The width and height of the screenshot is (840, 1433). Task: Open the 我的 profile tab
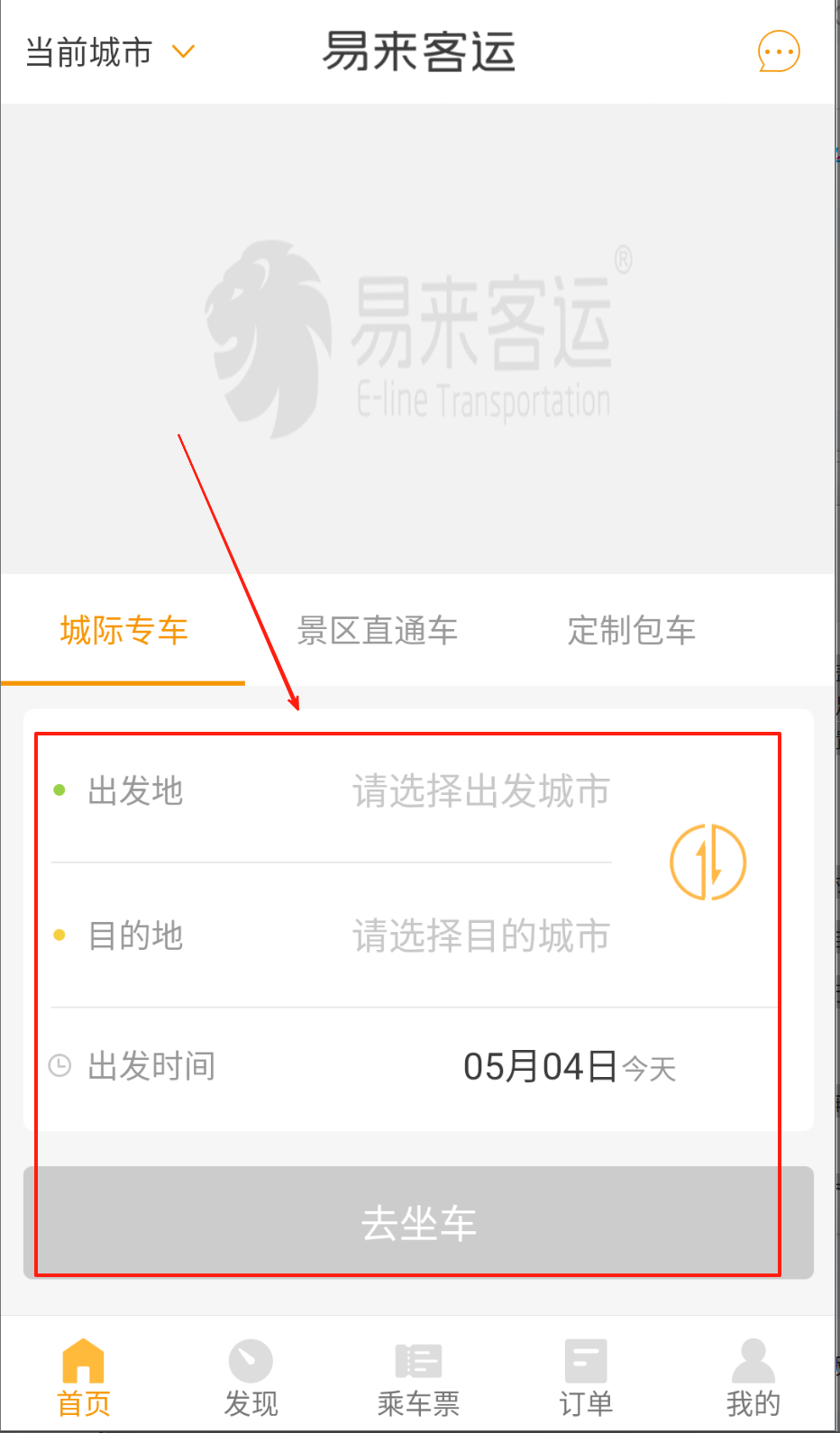click(x=753, y=1378)
